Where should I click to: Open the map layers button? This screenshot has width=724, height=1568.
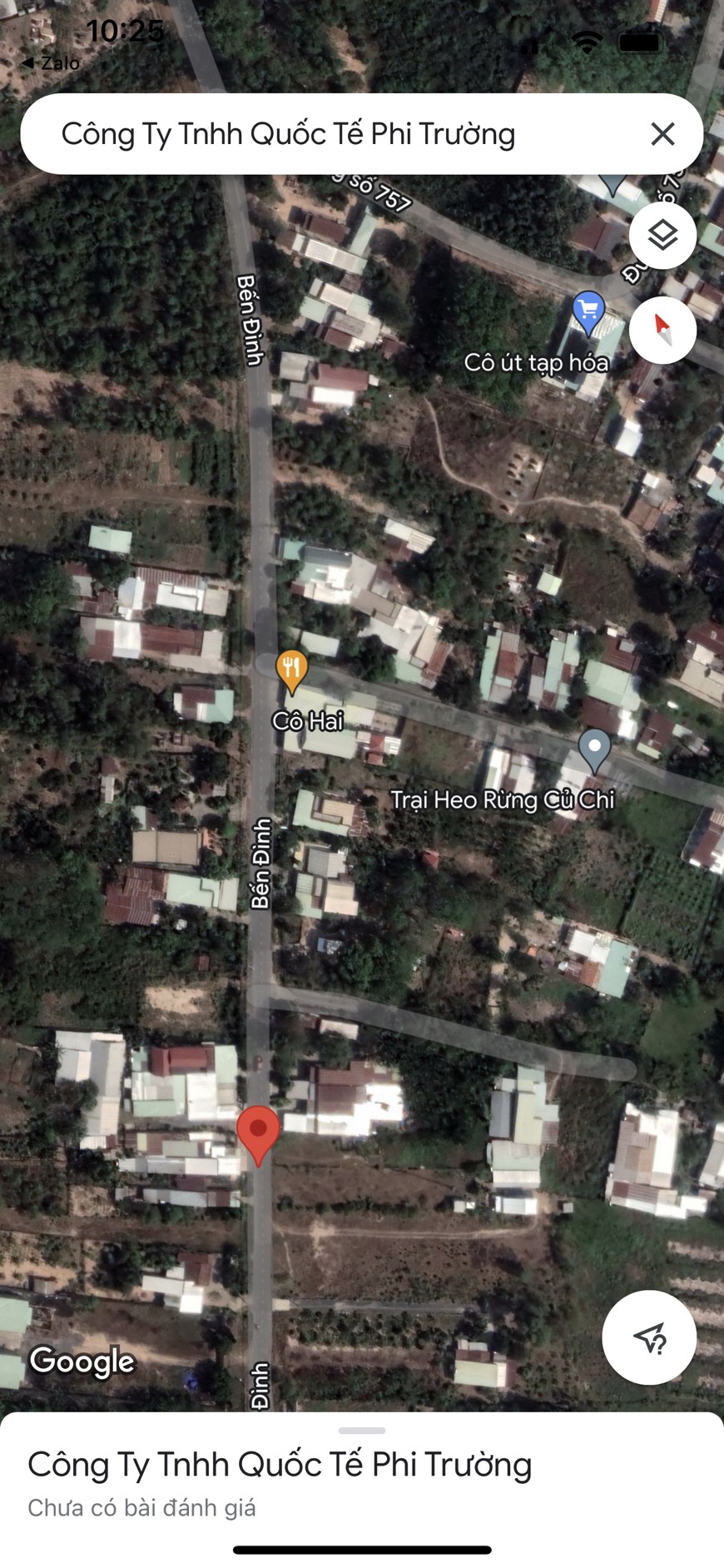point(662,236)
